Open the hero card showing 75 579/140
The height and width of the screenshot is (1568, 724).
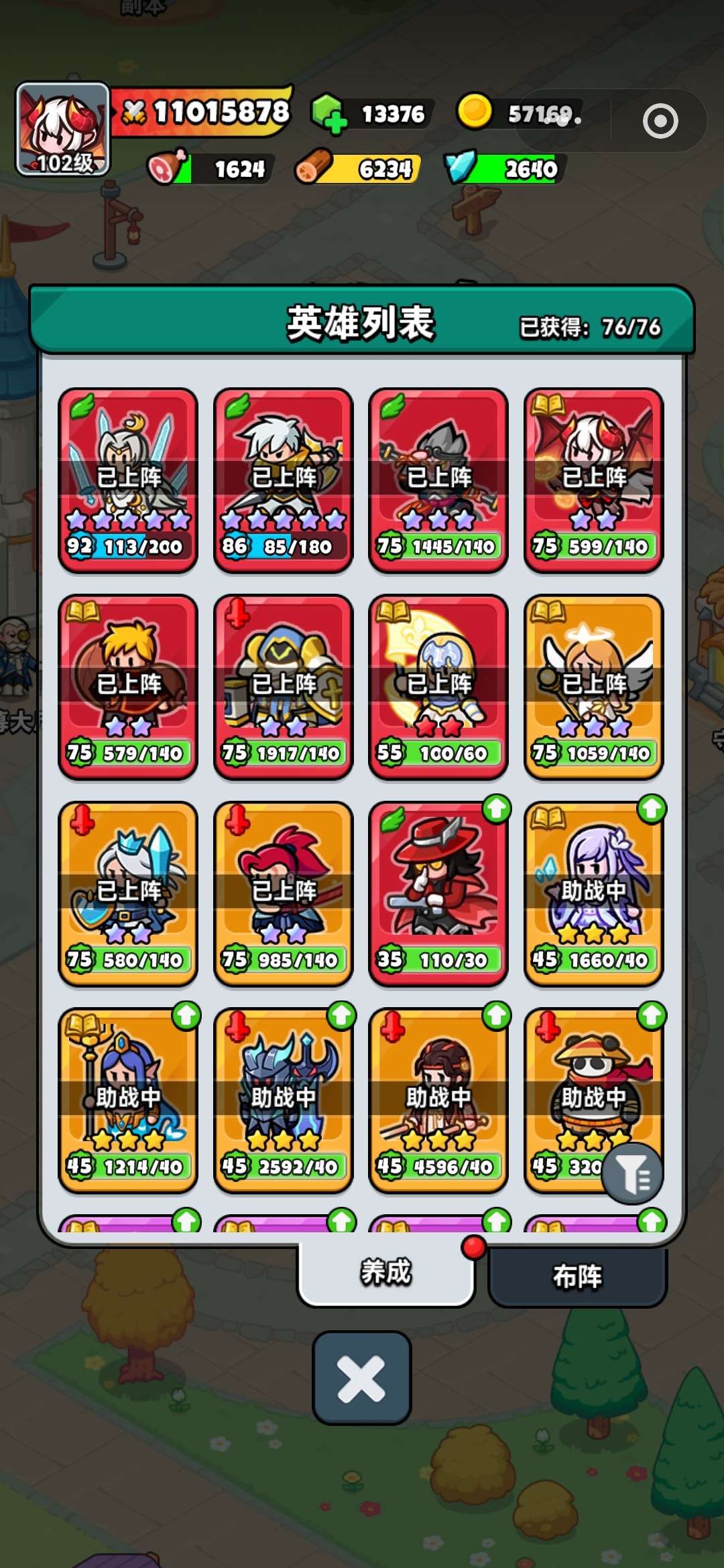[127, 686]
